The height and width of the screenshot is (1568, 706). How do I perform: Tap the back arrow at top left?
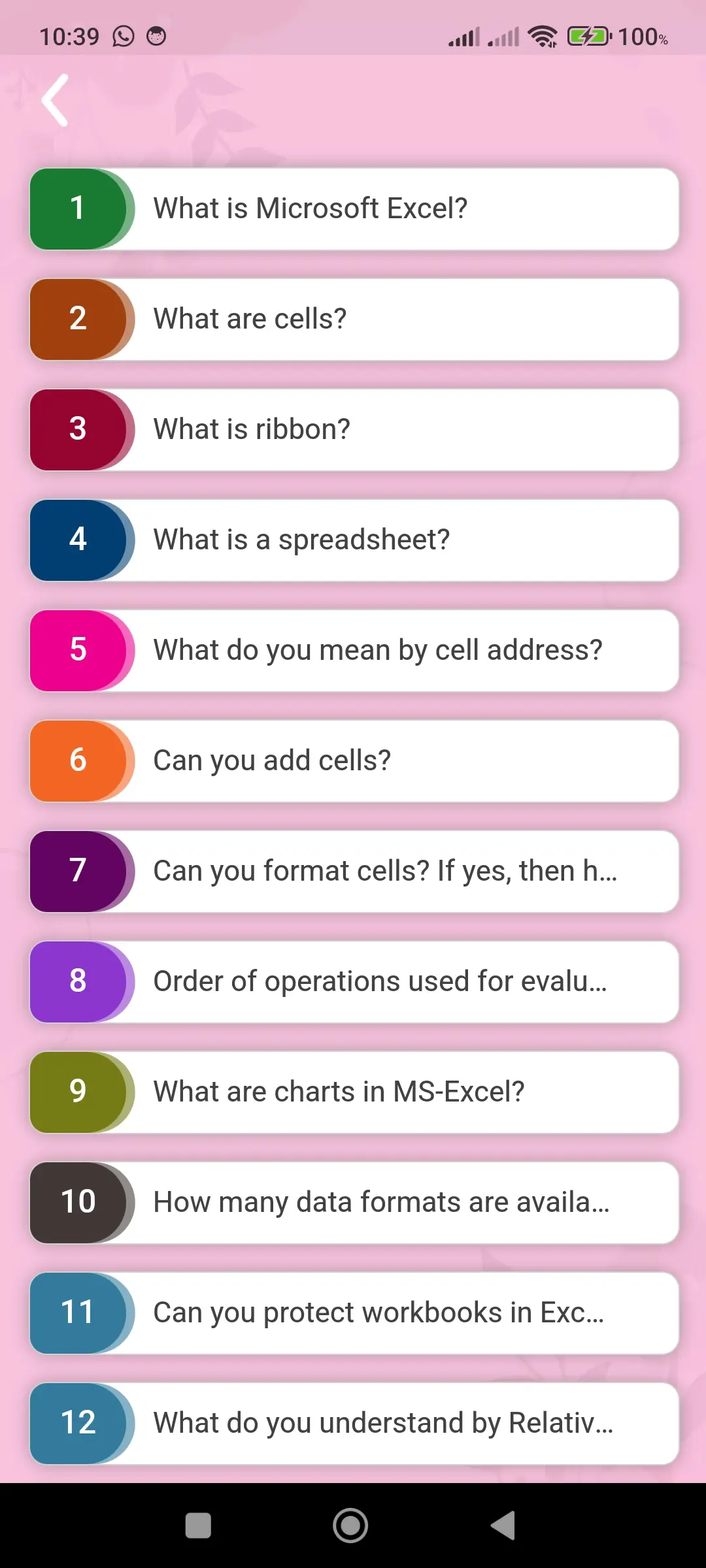pos(56,99)
